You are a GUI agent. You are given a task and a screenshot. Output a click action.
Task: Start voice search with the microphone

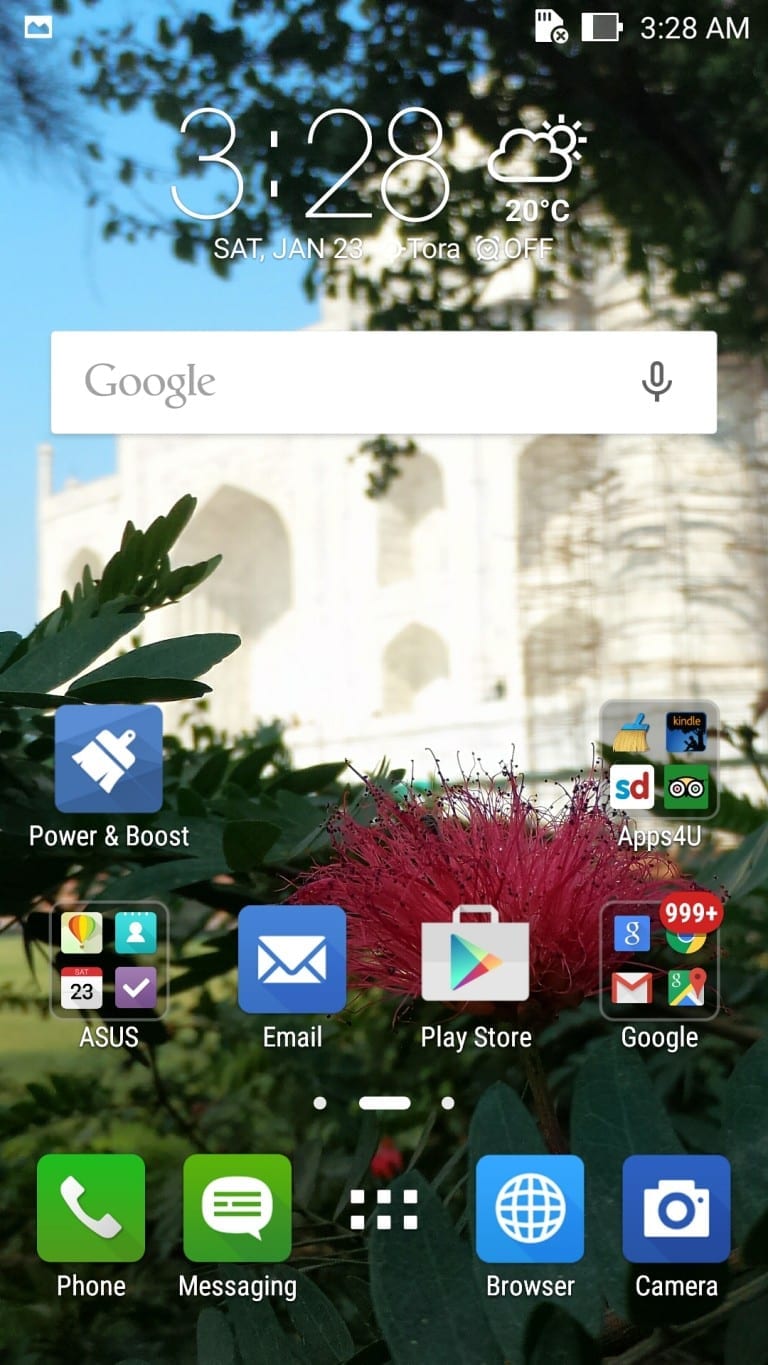coord(656,382)
